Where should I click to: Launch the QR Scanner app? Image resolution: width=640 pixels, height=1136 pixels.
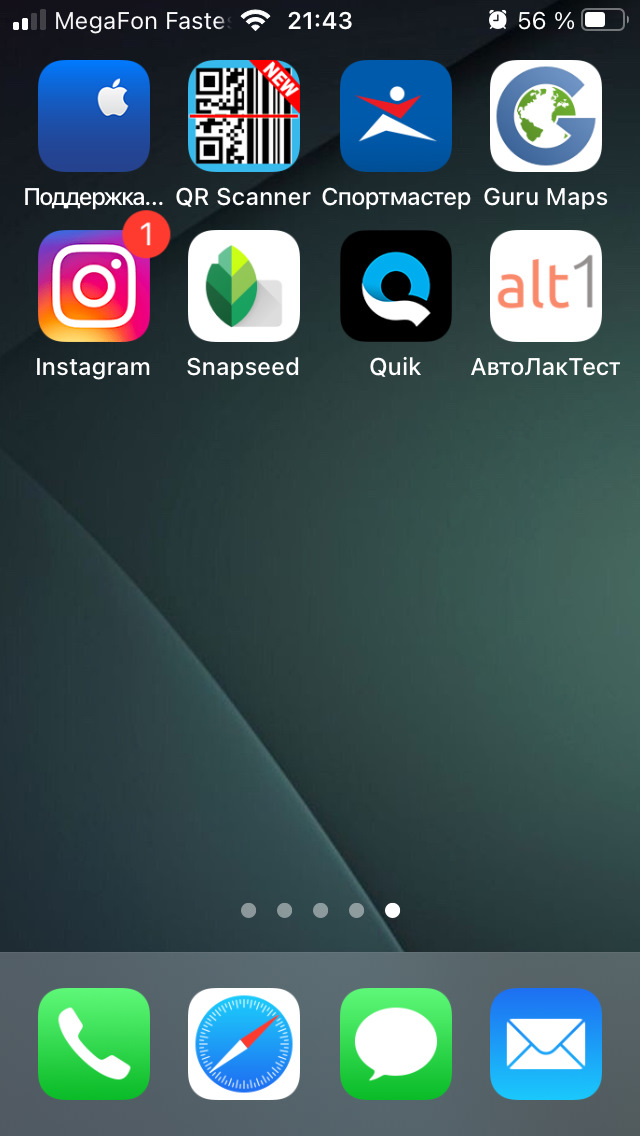(x=244, y=116)
